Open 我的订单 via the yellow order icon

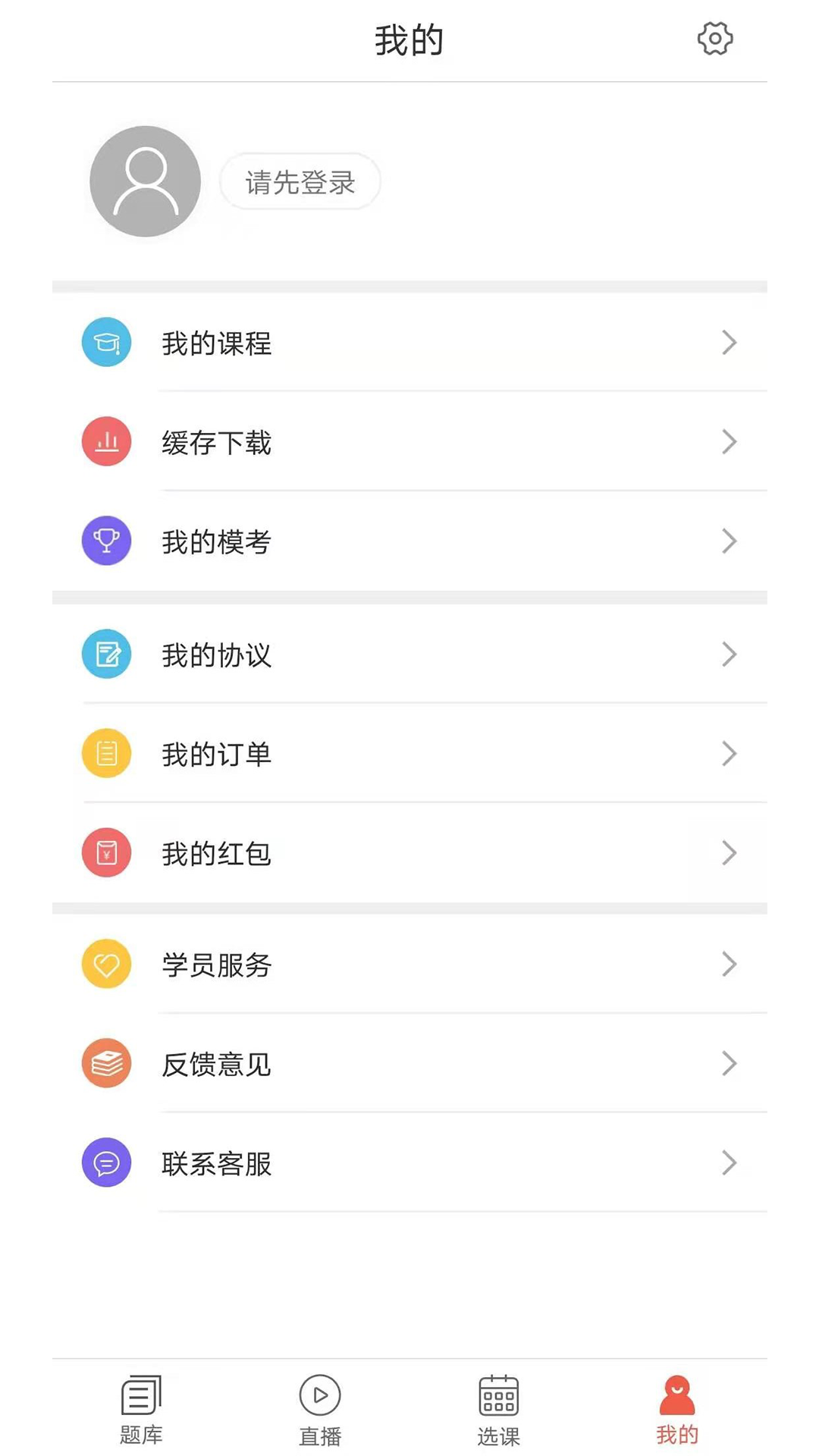(x=106, y=753)
